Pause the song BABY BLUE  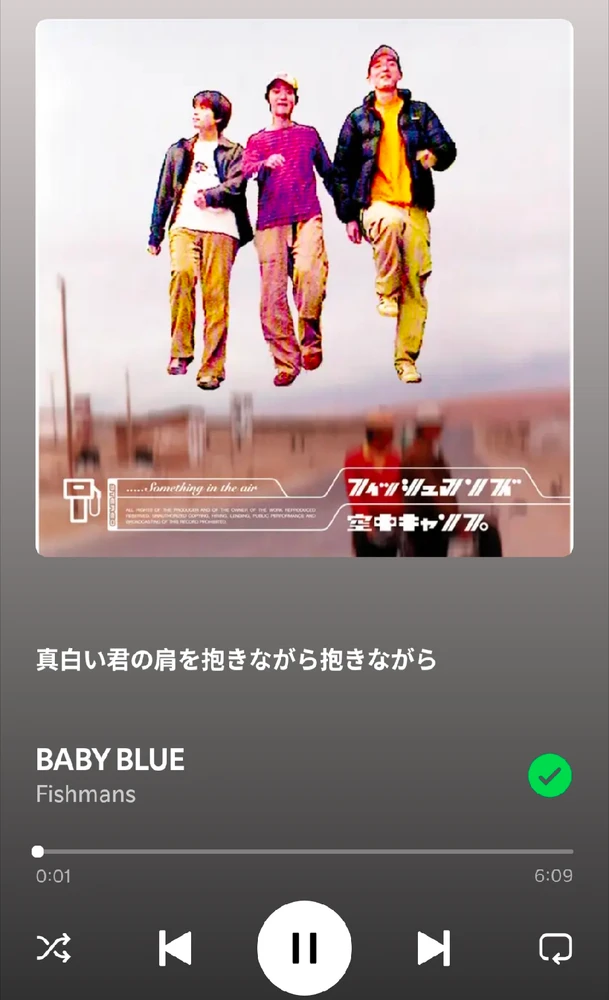pyautogui.click(x=304, y=947)
